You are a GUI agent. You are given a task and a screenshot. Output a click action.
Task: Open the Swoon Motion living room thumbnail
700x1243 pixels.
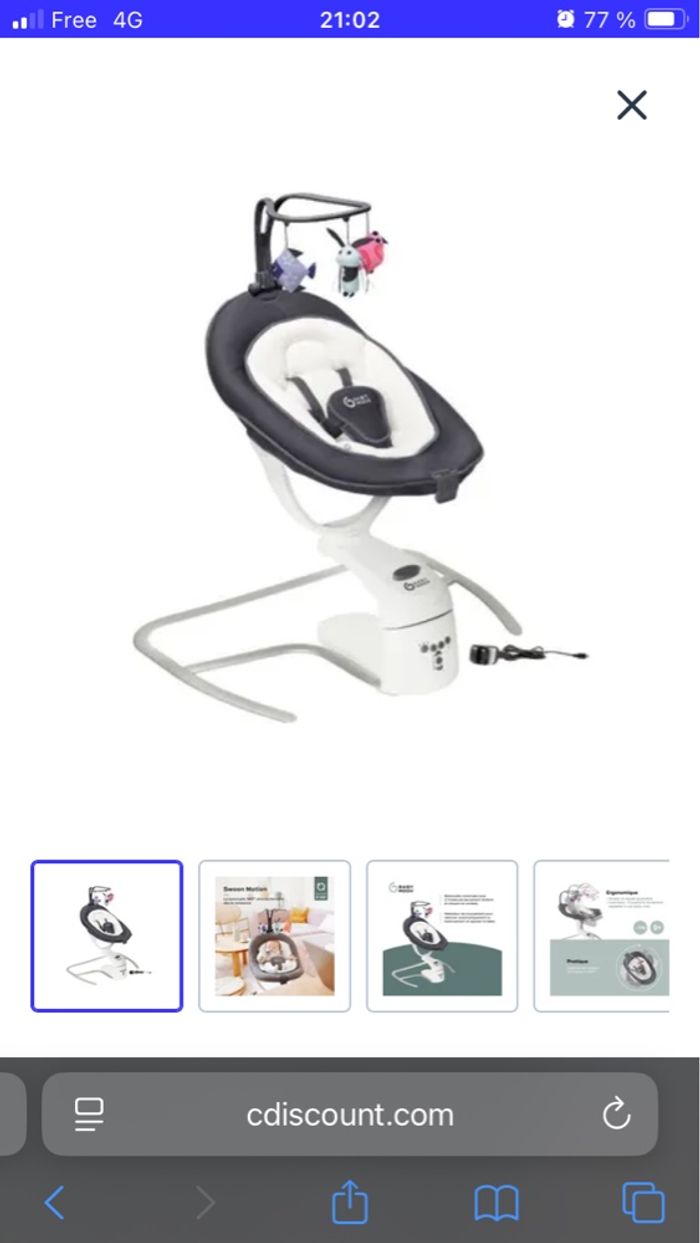coord(274,936)
